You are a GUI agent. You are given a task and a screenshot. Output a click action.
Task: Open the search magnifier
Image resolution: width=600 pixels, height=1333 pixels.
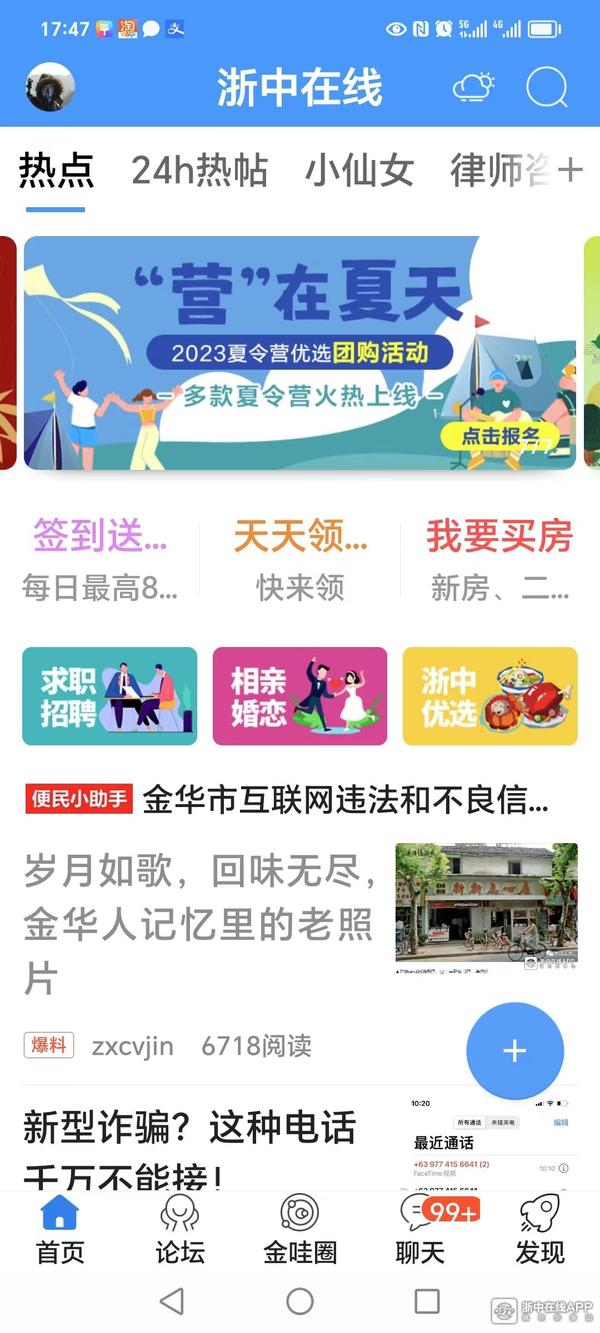[546, 87]
